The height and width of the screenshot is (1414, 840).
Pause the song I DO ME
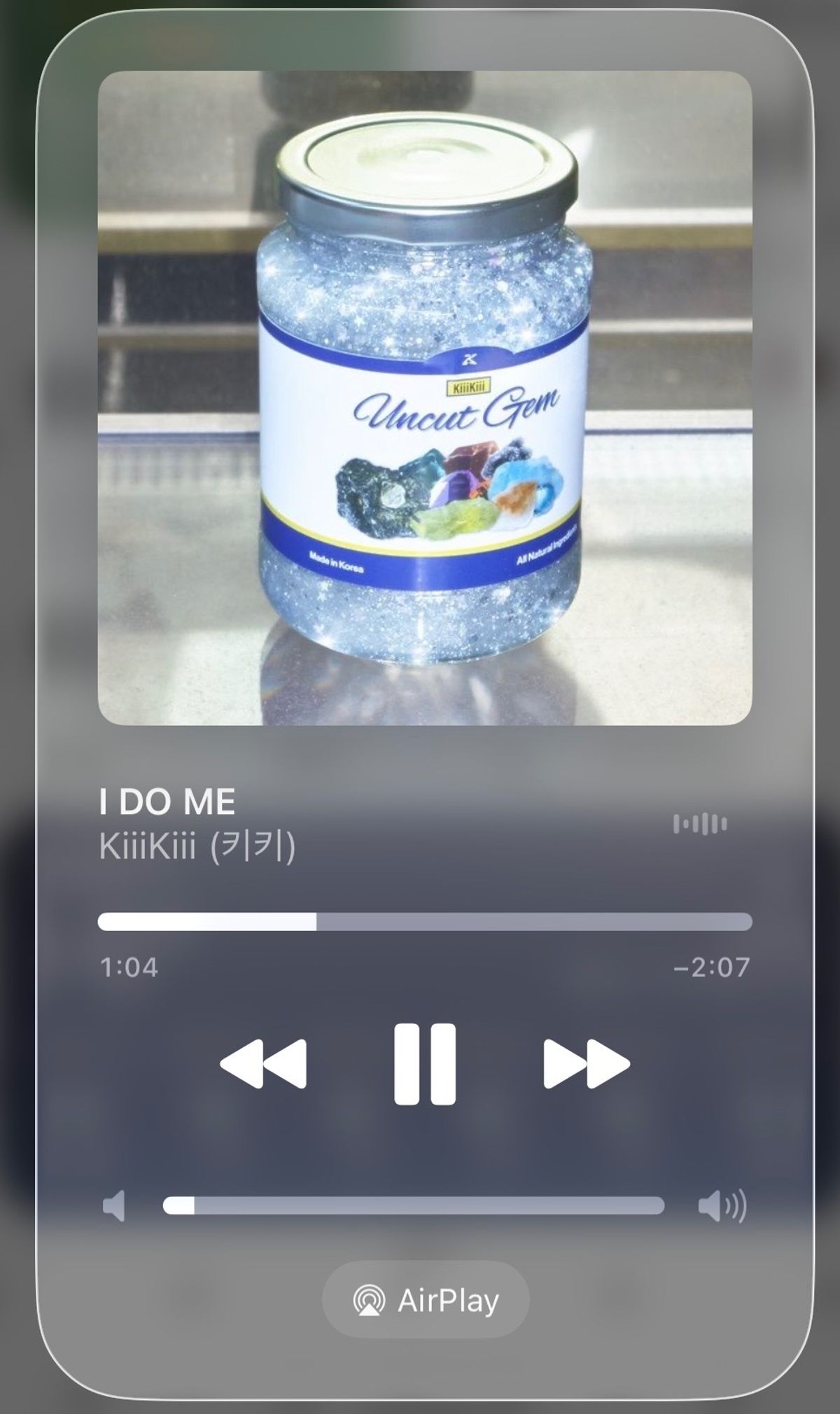(x=424, y=1064)
